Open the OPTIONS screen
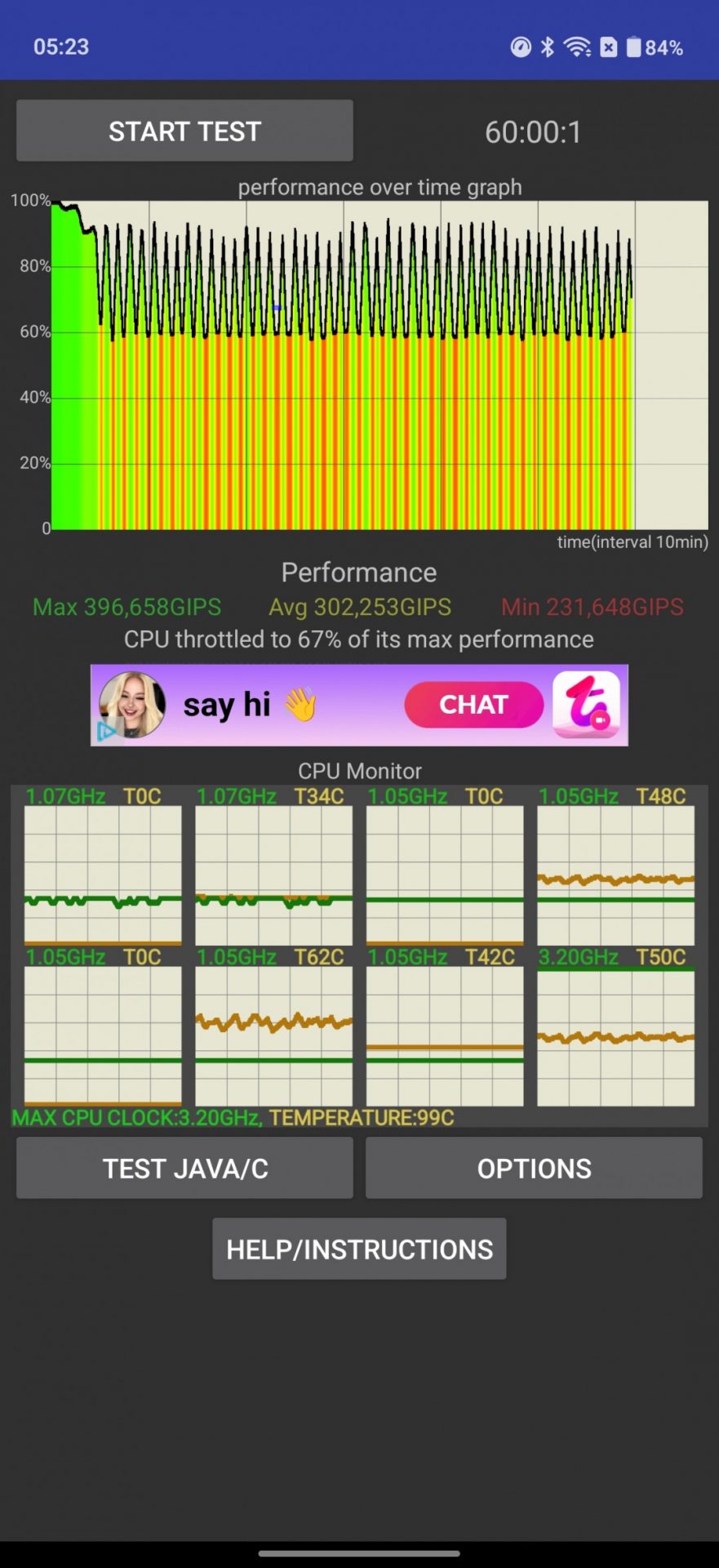Image resolution: width=719 pixels, height=1568 pixels. point(534,1168)
